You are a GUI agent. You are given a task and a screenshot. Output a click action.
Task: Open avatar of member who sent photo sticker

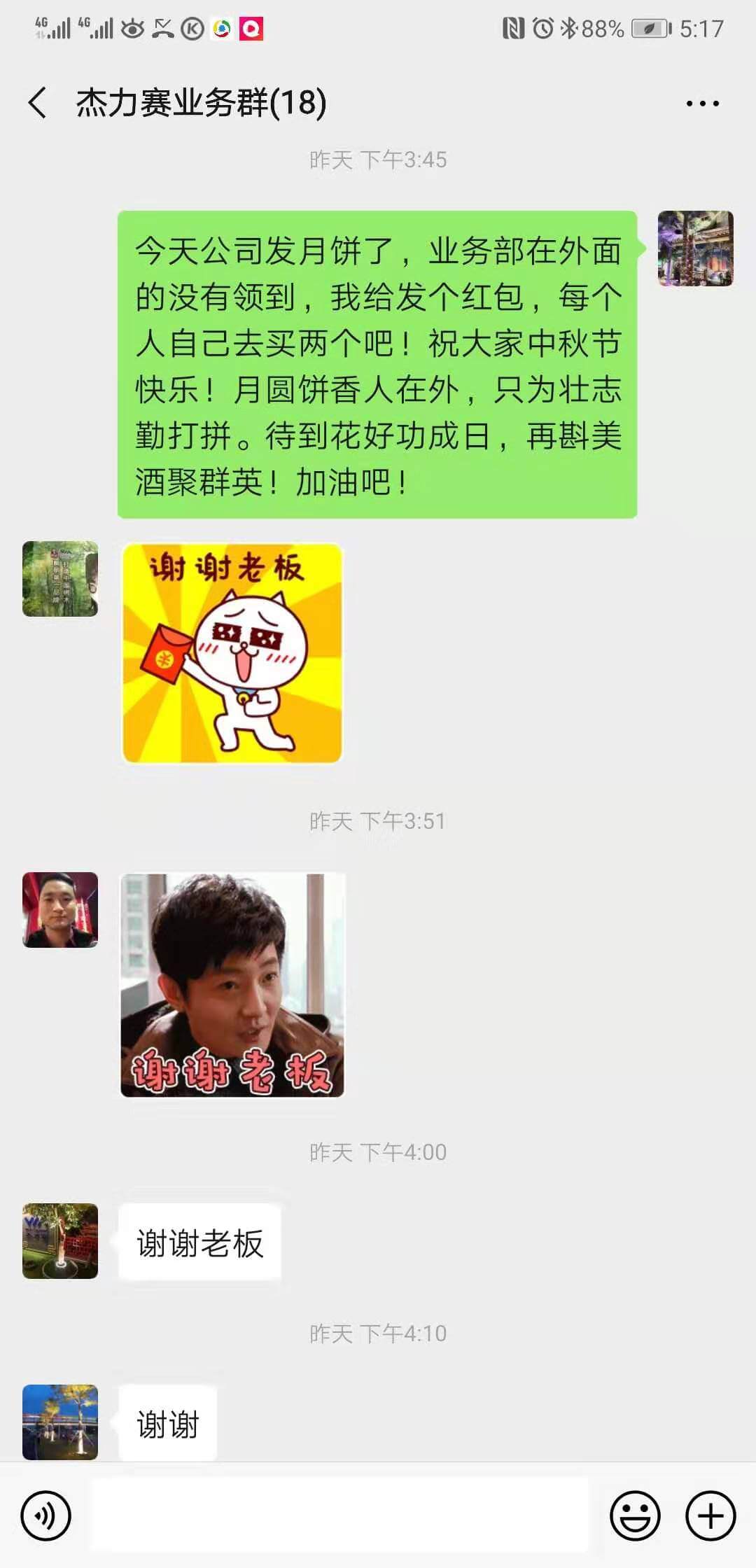(60, 910)
